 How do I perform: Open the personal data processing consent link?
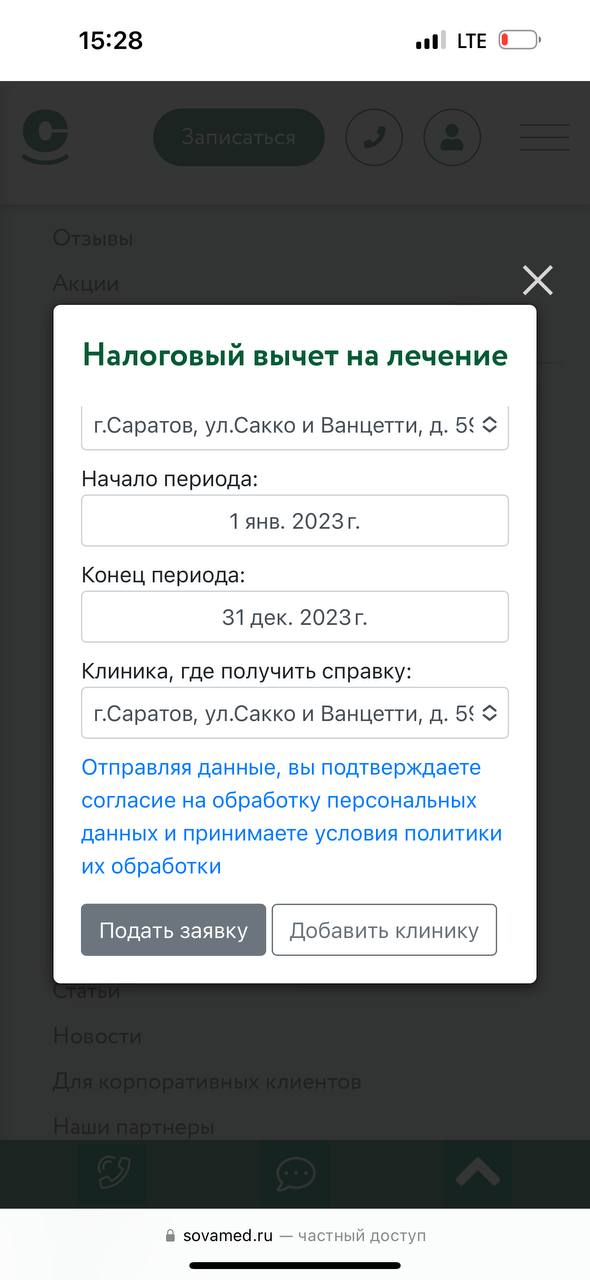tap(292, 817)
